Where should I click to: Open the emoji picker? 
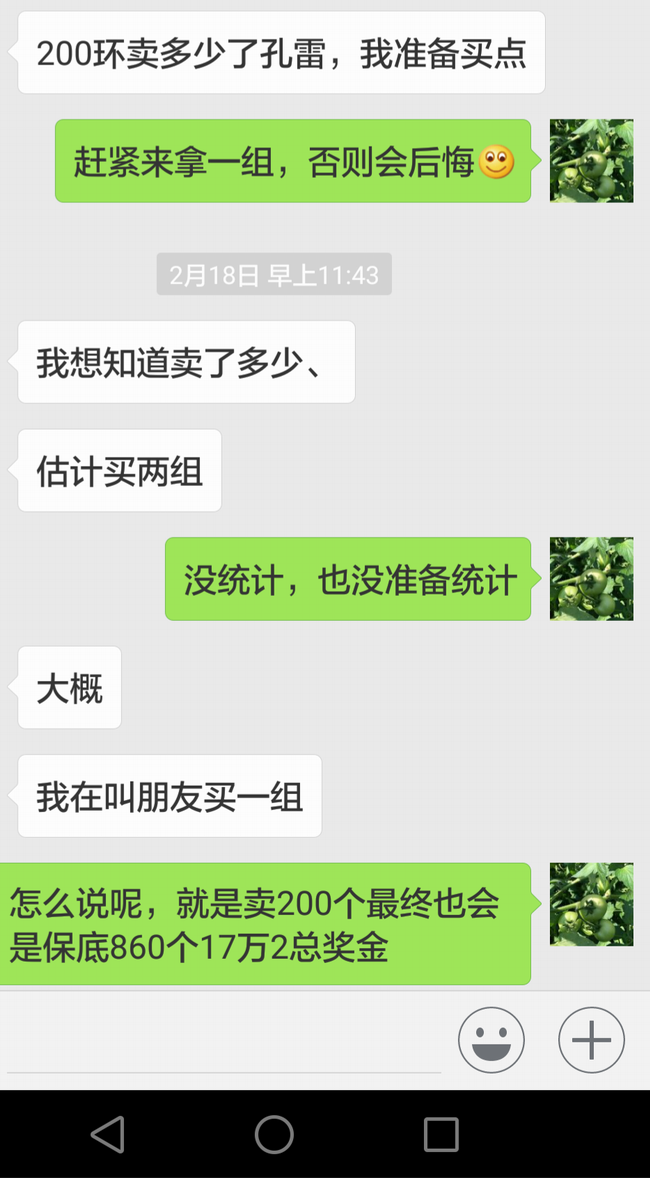coord(491,1040)
